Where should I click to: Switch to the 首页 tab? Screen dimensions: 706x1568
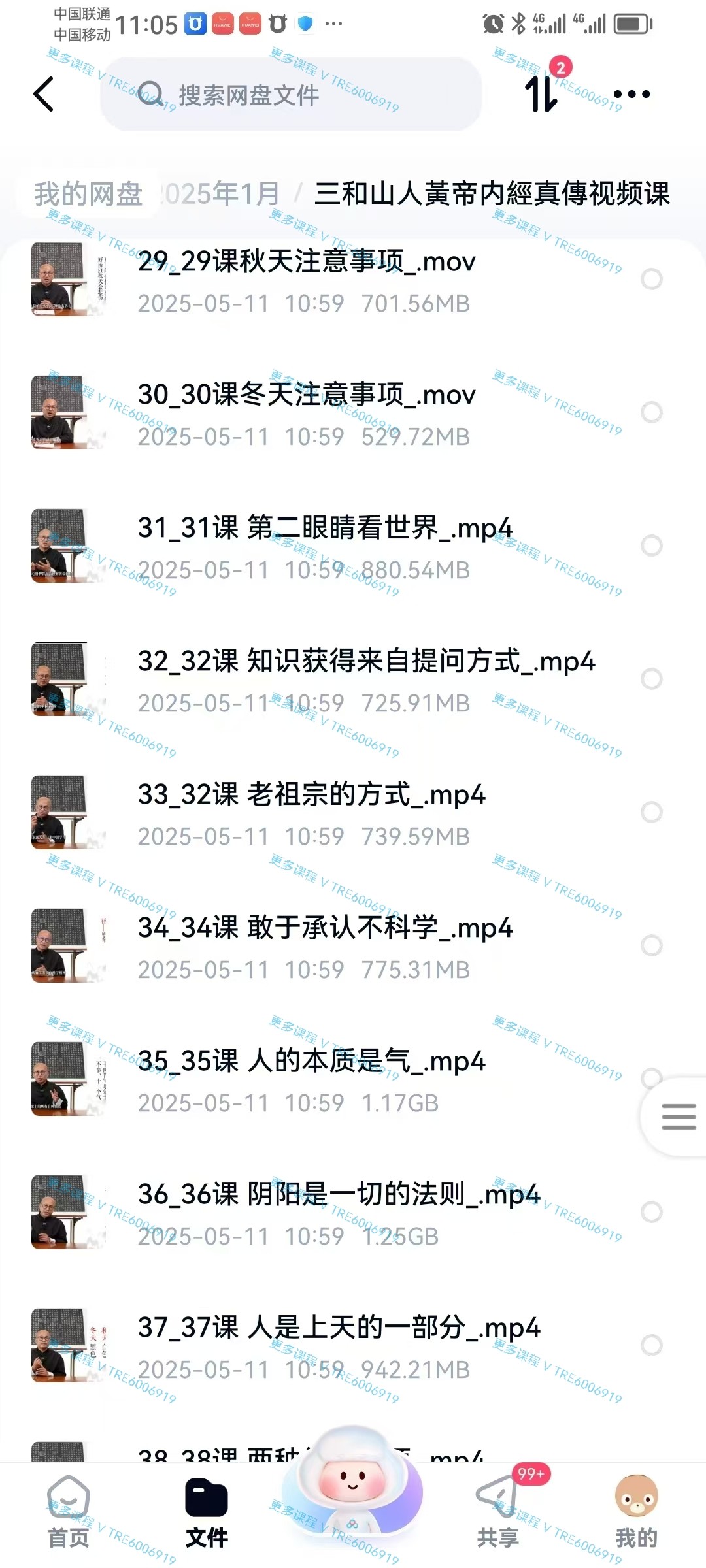click(x=69, y=1512)
